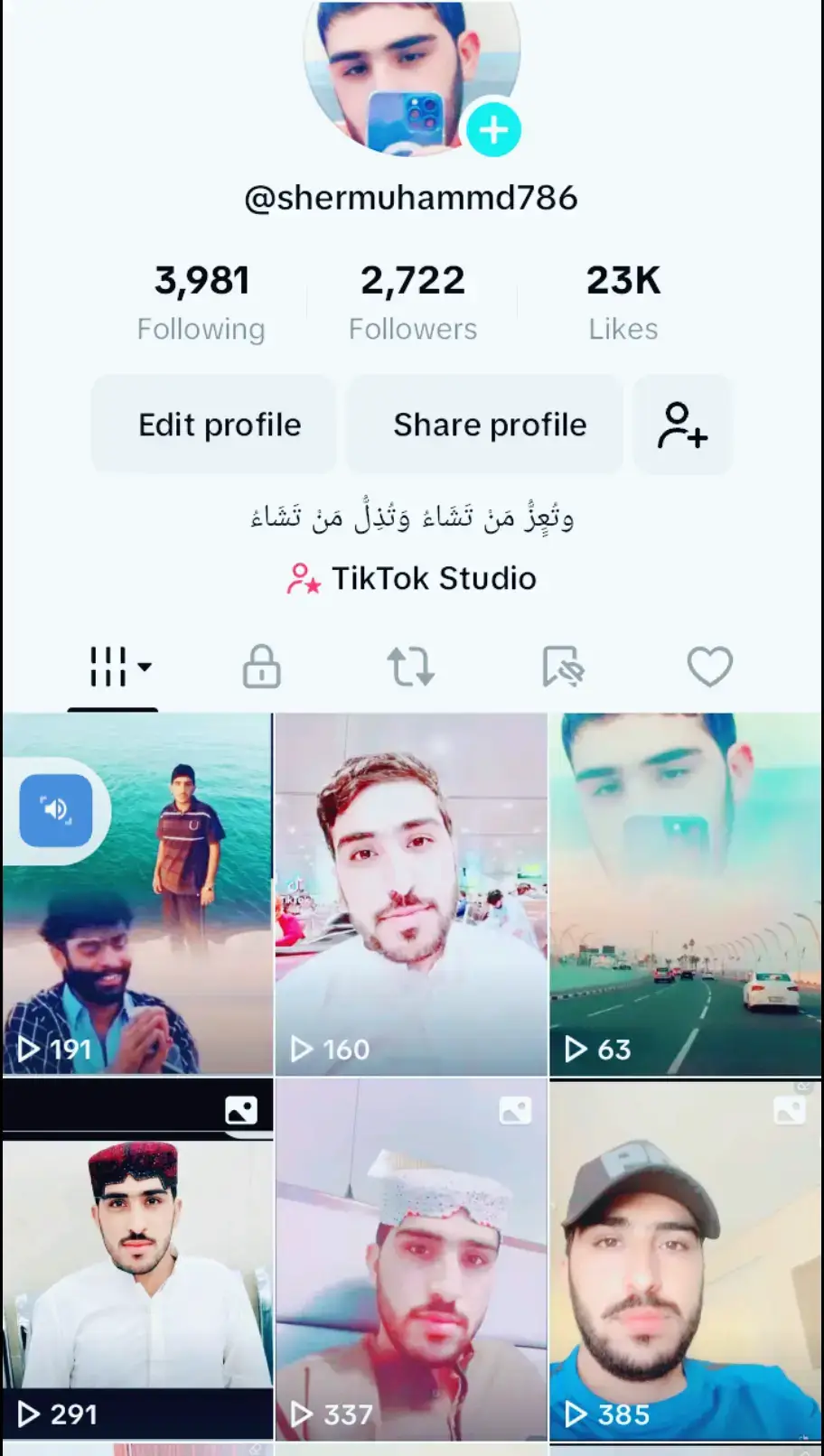Open TikTok Studio
This screenshot has height=1456, width=824.
[x=412, y=578]
